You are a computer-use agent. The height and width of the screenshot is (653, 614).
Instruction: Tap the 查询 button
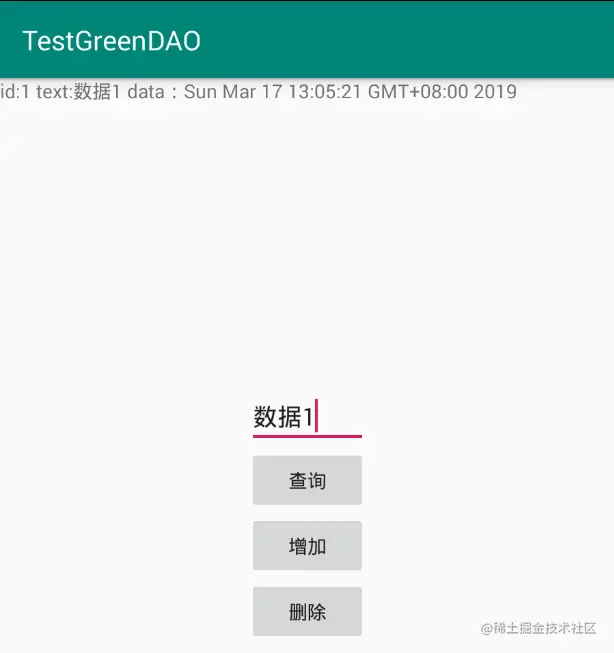tap(307, 481)
